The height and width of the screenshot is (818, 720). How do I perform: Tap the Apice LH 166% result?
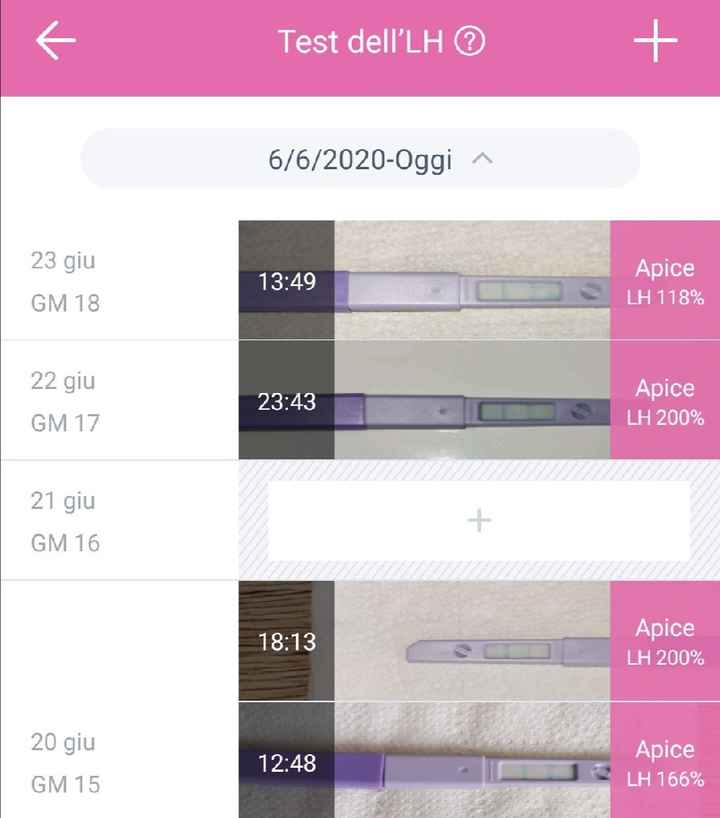coord(665,762)
